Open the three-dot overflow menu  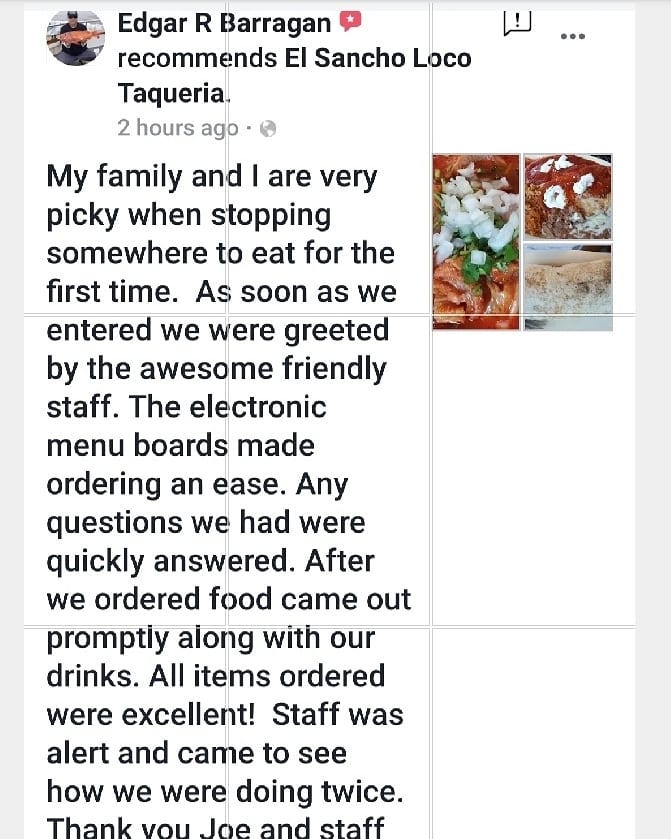(x=572, y=37)
